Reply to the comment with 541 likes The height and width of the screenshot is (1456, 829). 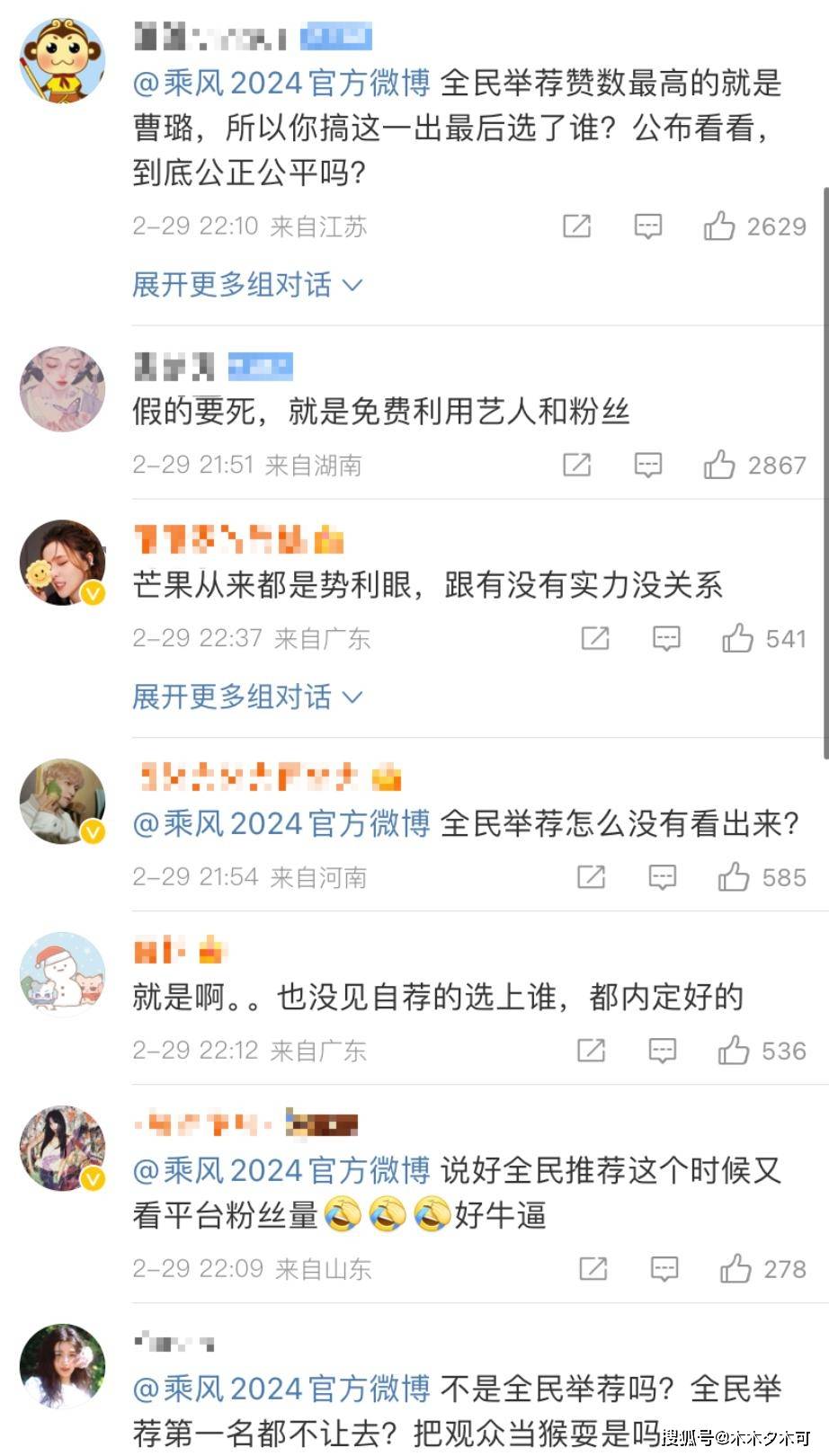tap(666, 638)
